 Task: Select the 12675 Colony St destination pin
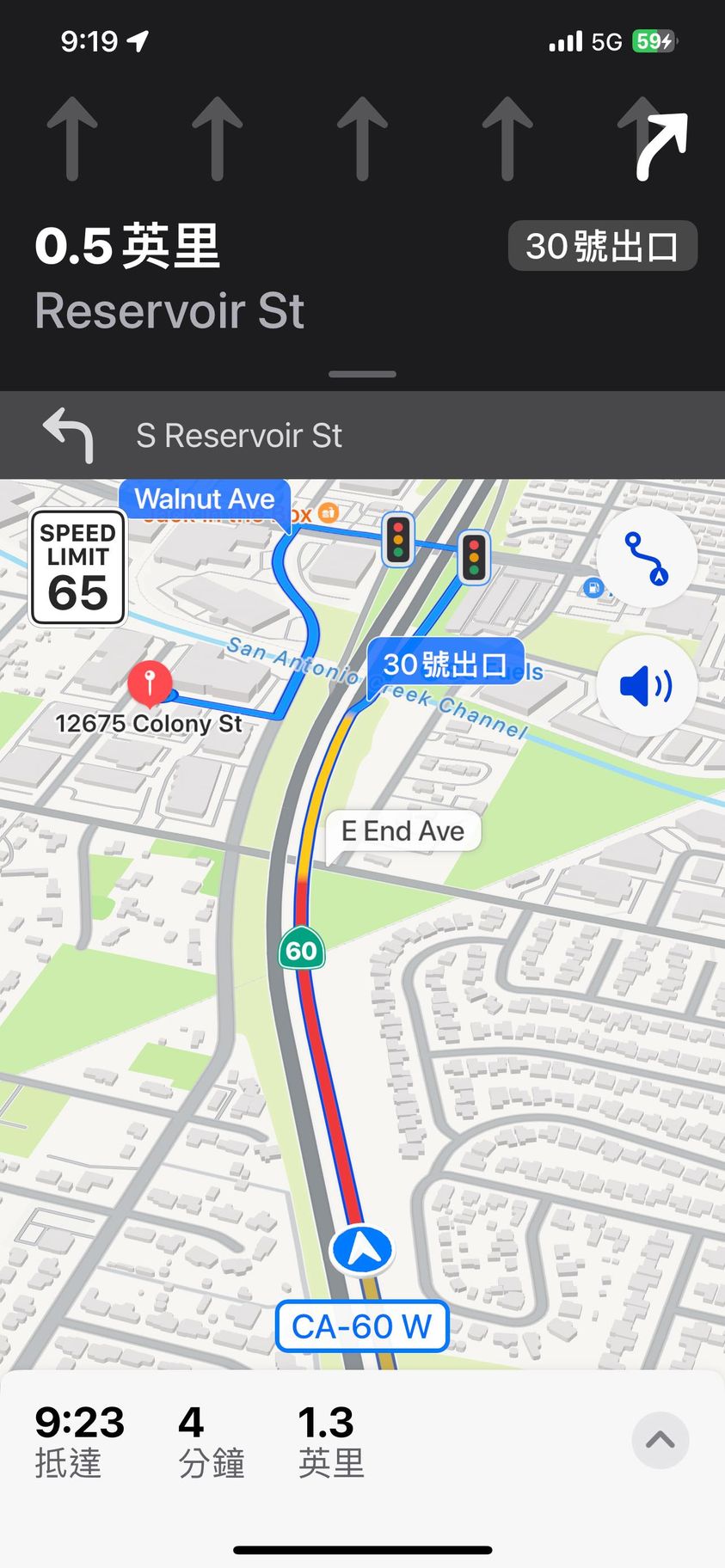click(x=150, y=684)
